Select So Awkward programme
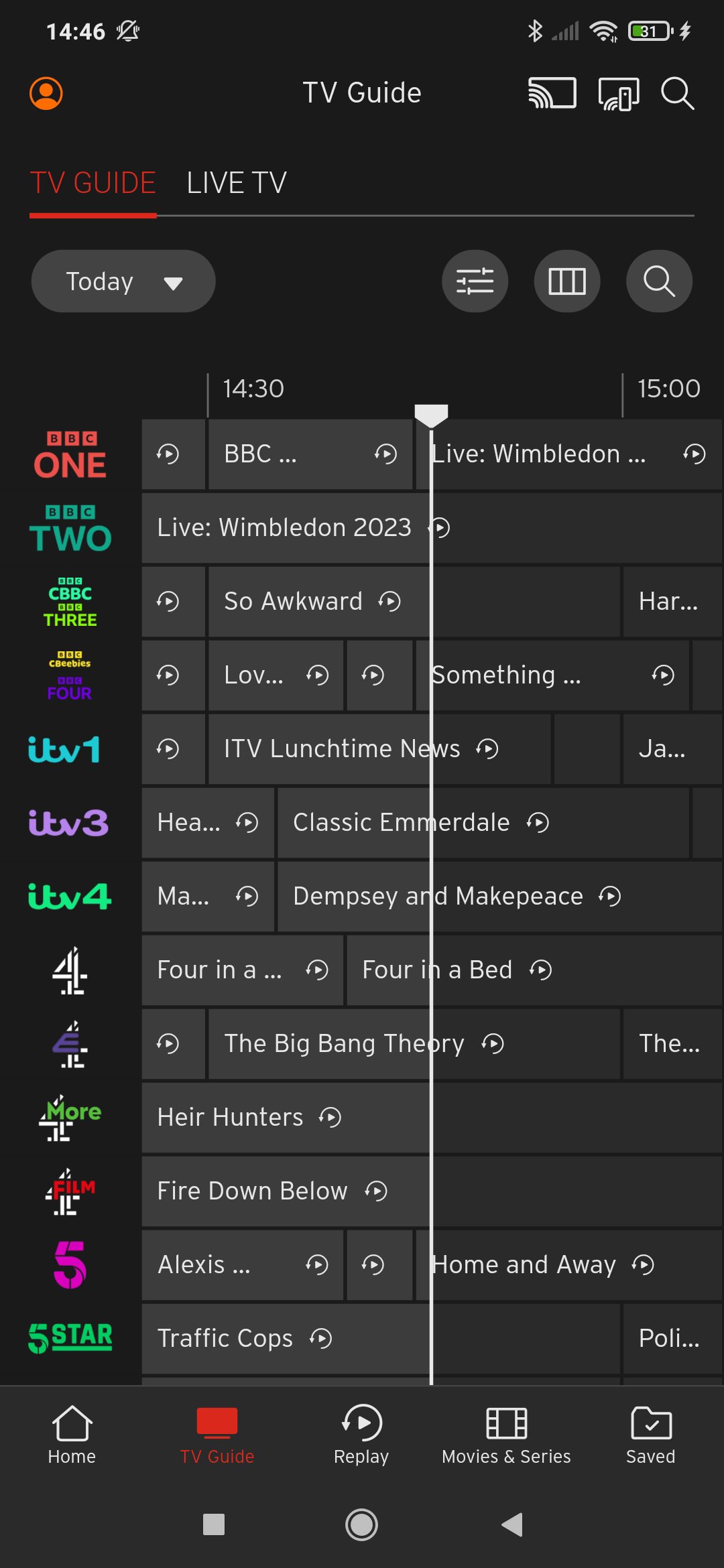Viewport: 724px width, 1568px height. [294, 602]
